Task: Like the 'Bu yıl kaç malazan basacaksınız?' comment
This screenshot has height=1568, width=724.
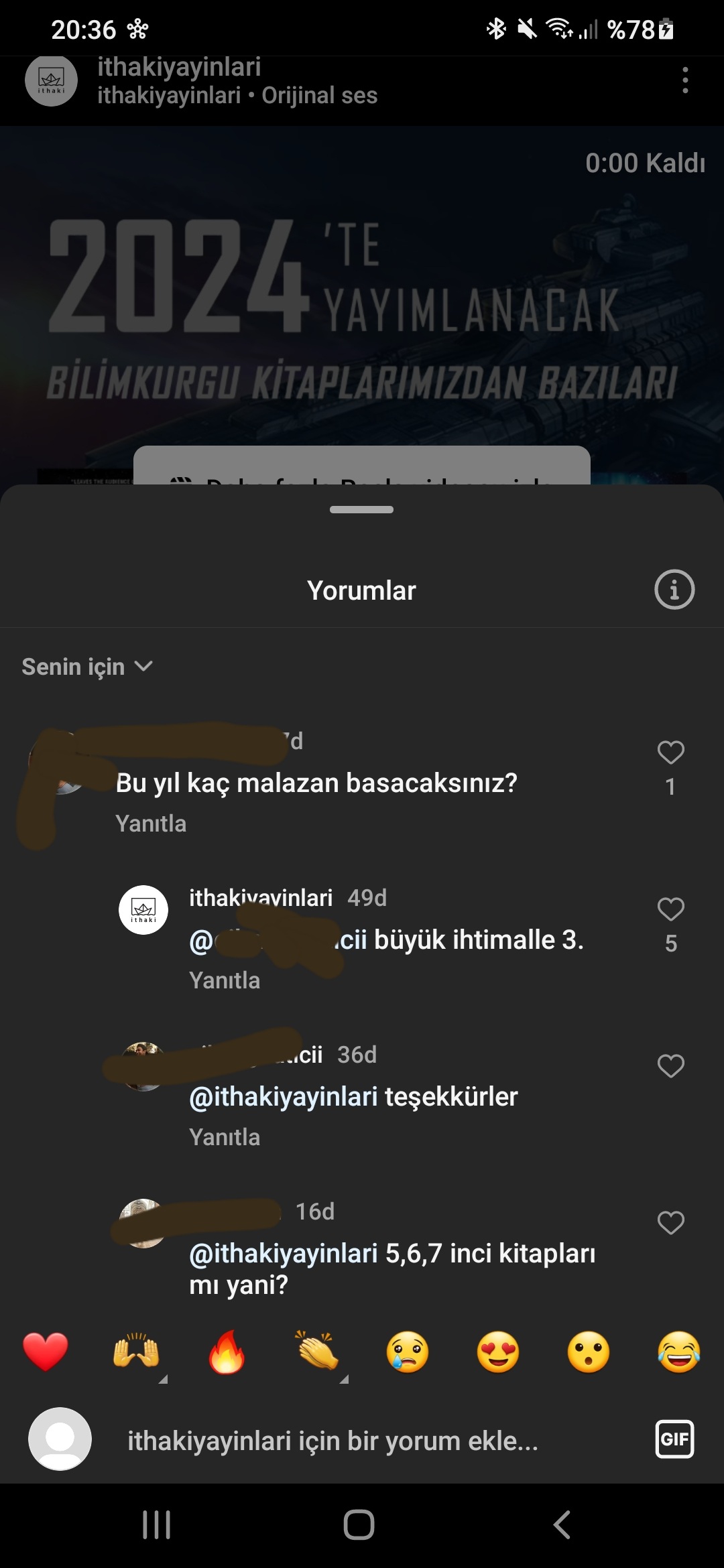Action: click(670, 753)
